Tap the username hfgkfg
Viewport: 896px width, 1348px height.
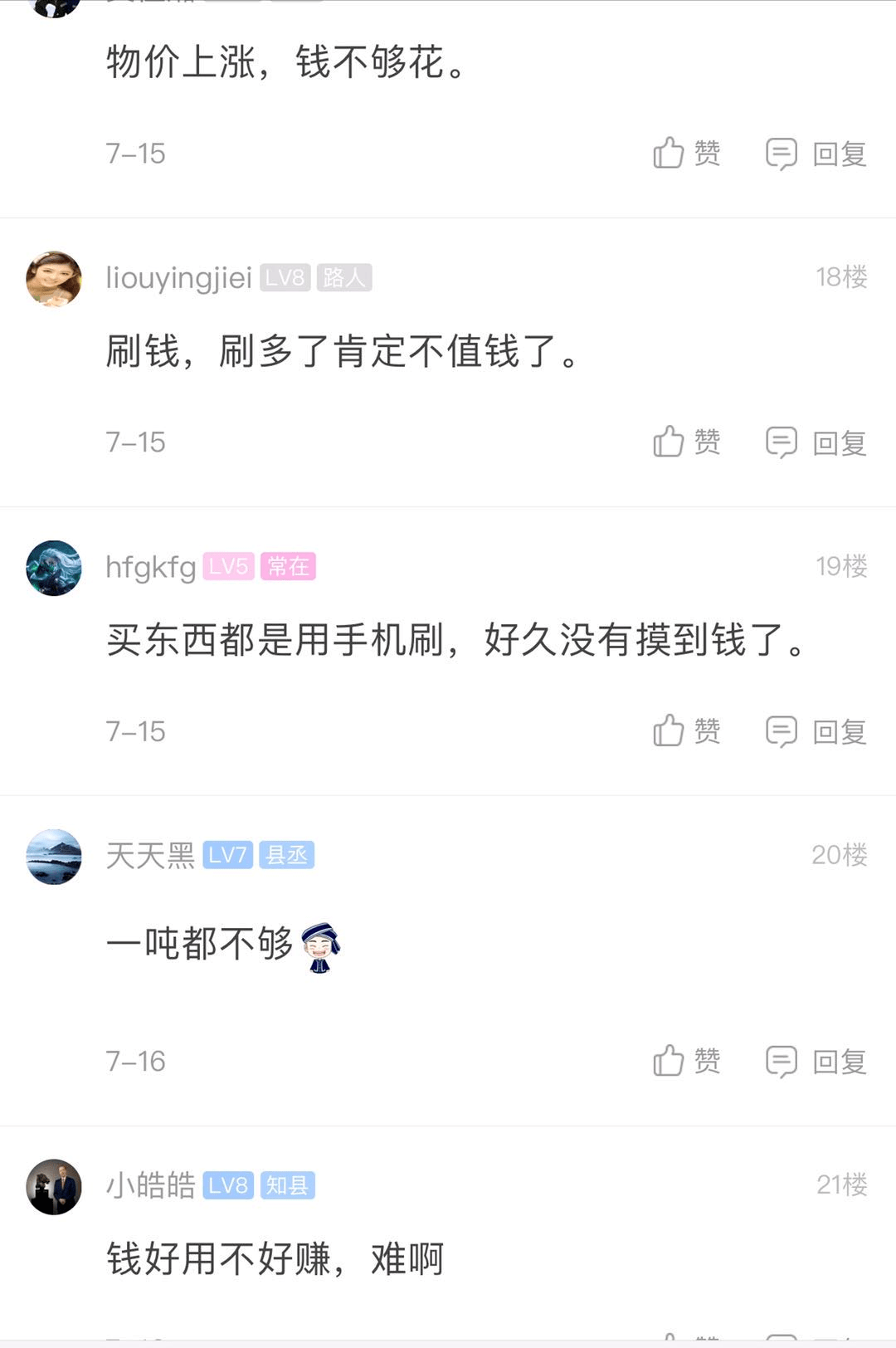pyautogui.click(x=150, y=568)
